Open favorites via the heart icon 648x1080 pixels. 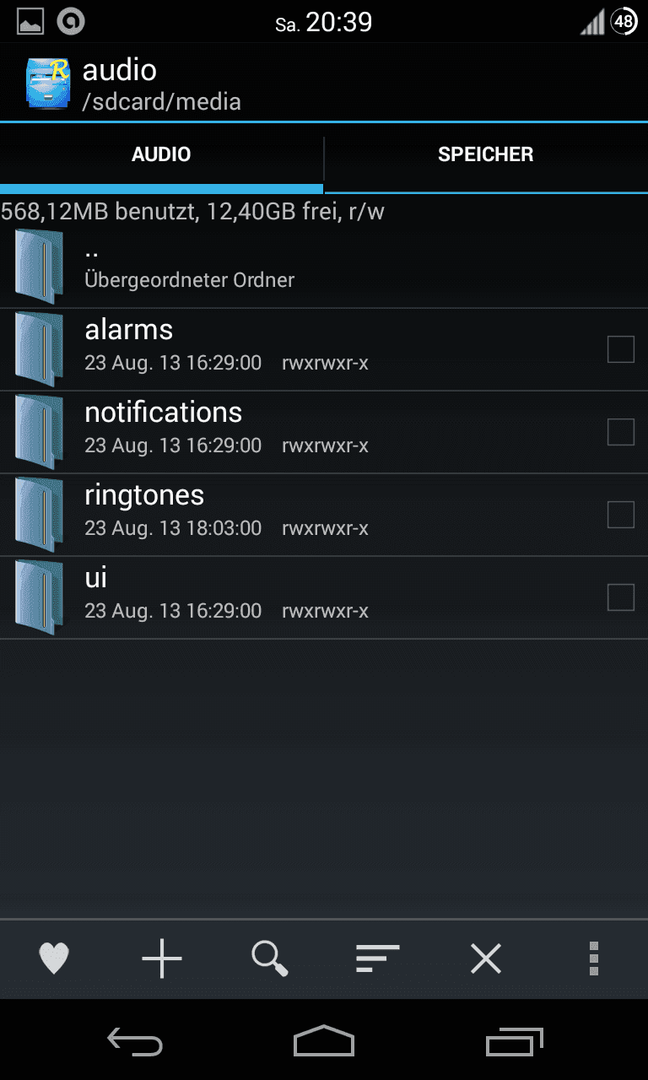tap(54, 958)
